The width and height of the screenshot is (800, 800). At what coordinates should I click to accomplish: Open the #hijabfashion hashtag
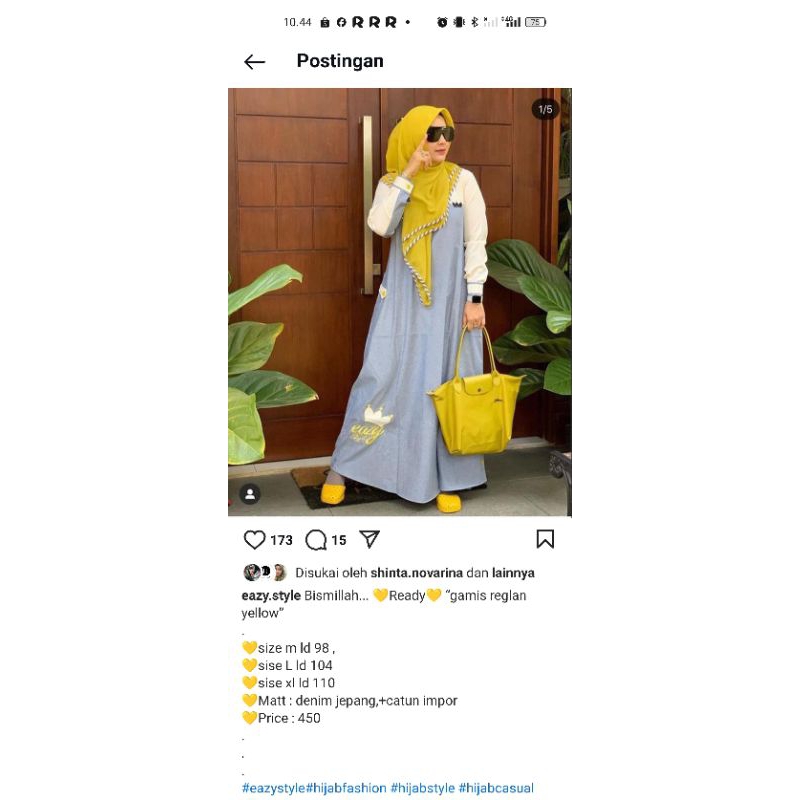pyautogui.click(x=345, y=788)
